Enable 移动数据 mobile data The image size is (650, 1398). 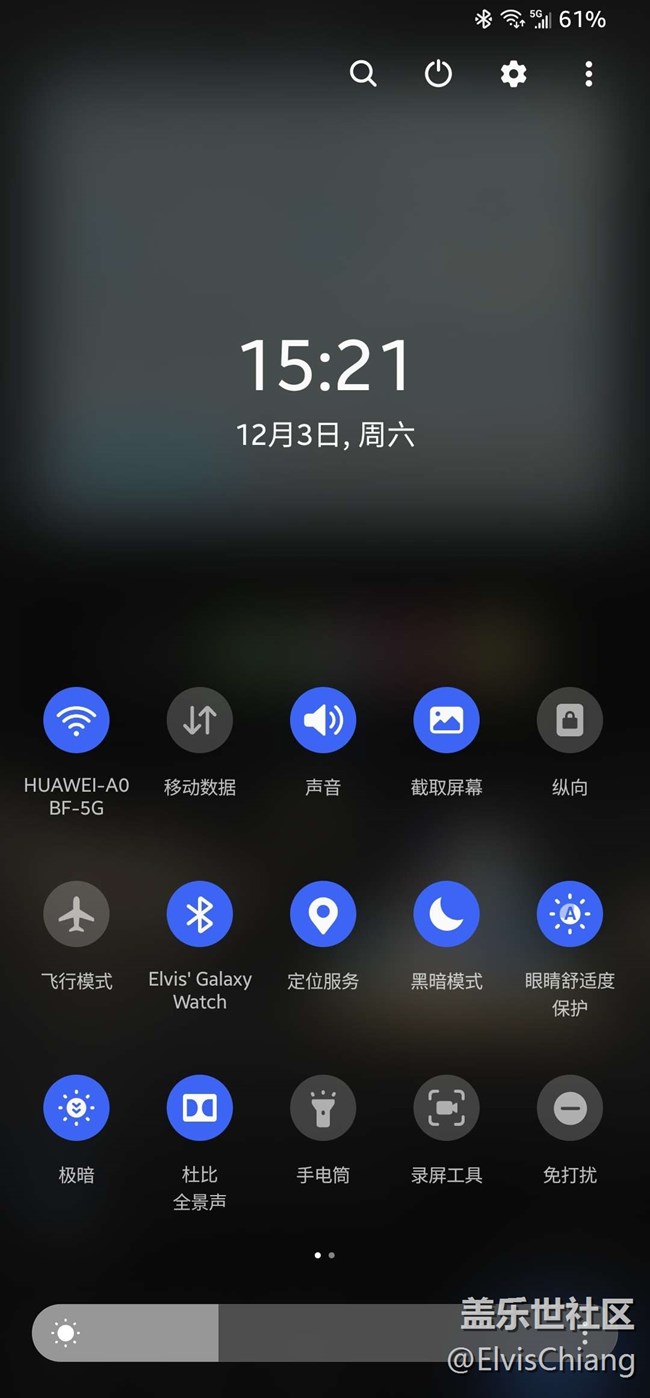[x=200, y=720]
